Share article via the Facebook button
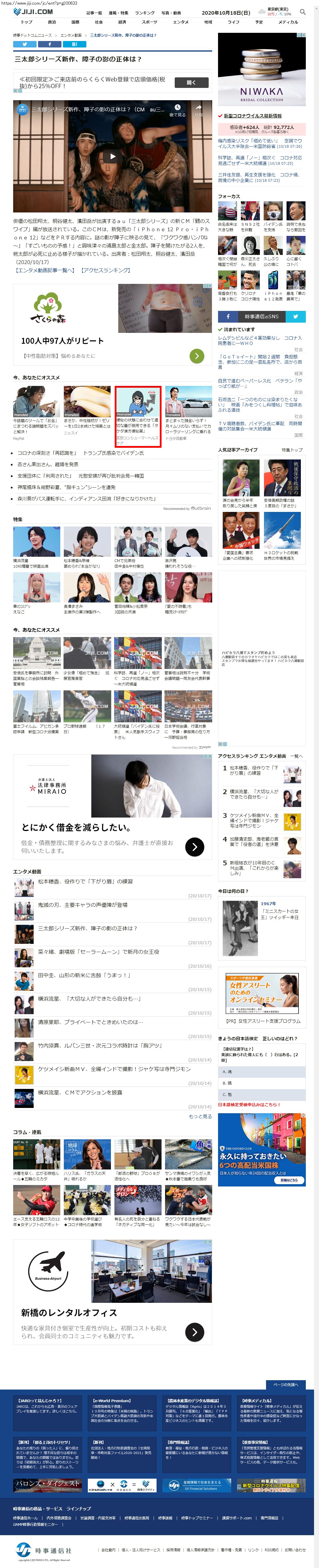Image resolution: width=319 pixels, height=1568 pixels. 49,45
